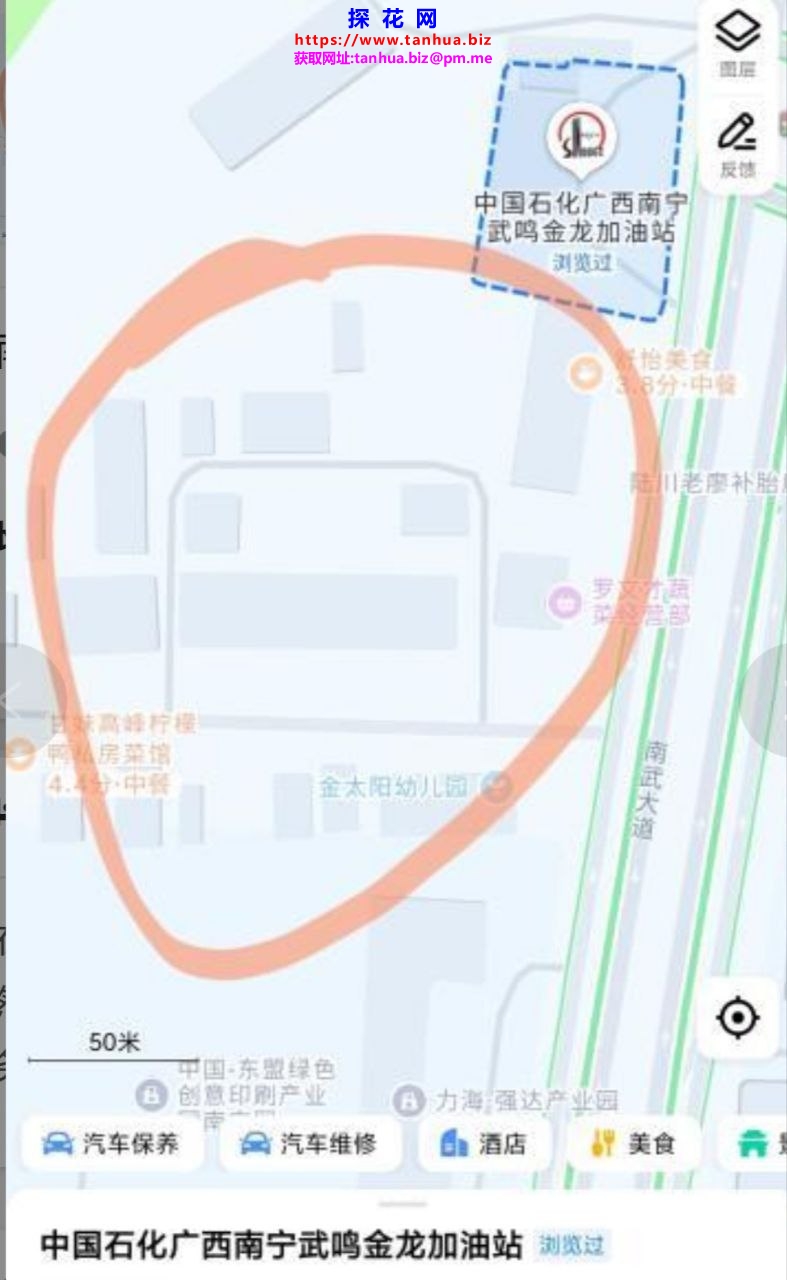Select the 汽车保养 chip
787x1280 pixels.
coord(112,1144)
